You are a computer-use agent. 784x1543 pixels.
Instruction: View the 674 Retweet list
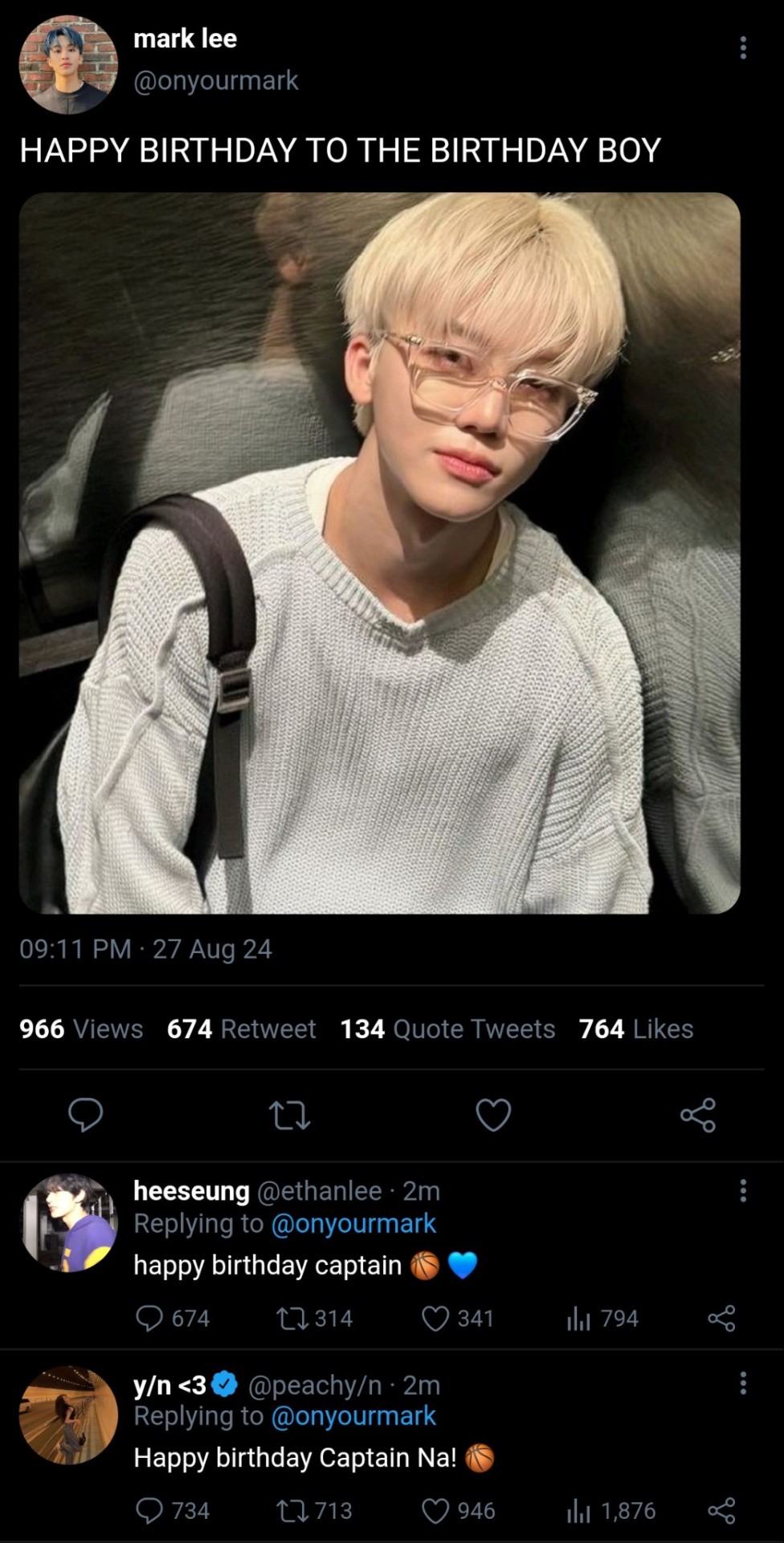pos(241,1029)
